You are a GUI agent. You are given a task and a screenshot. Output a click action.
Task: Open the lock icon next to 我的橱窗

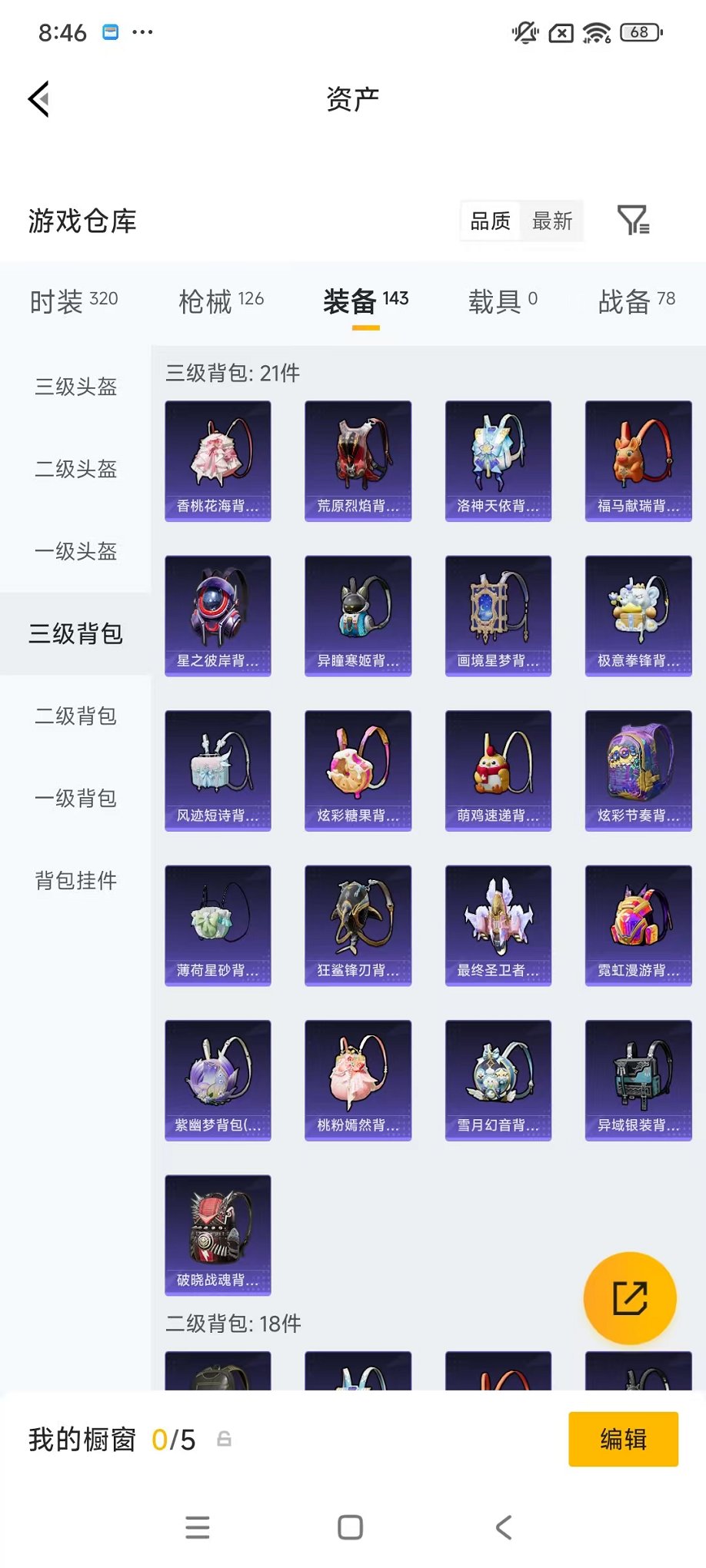point(224,1439)
